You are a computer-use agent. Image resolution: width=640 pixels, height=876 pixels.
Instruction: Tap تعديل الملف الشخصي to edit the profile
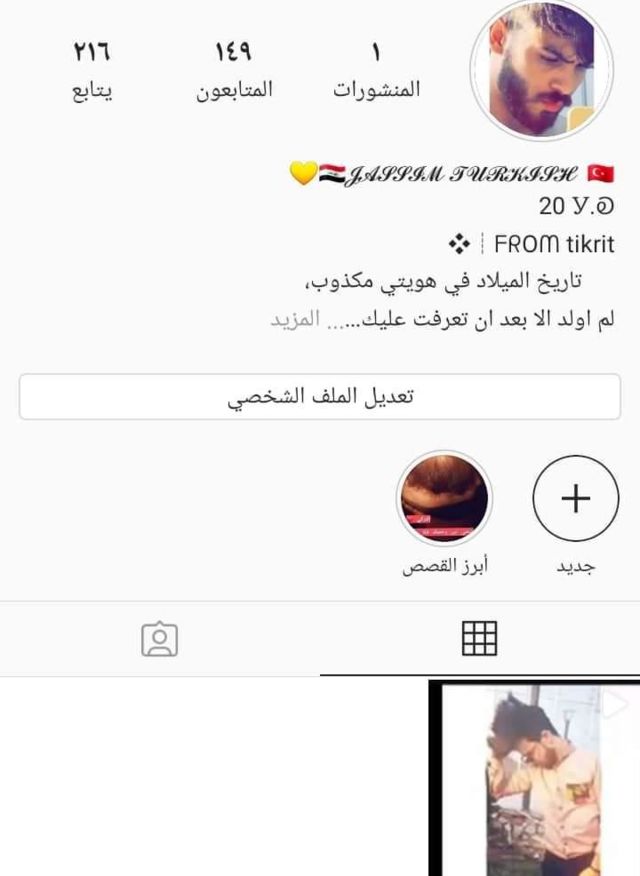319,397
